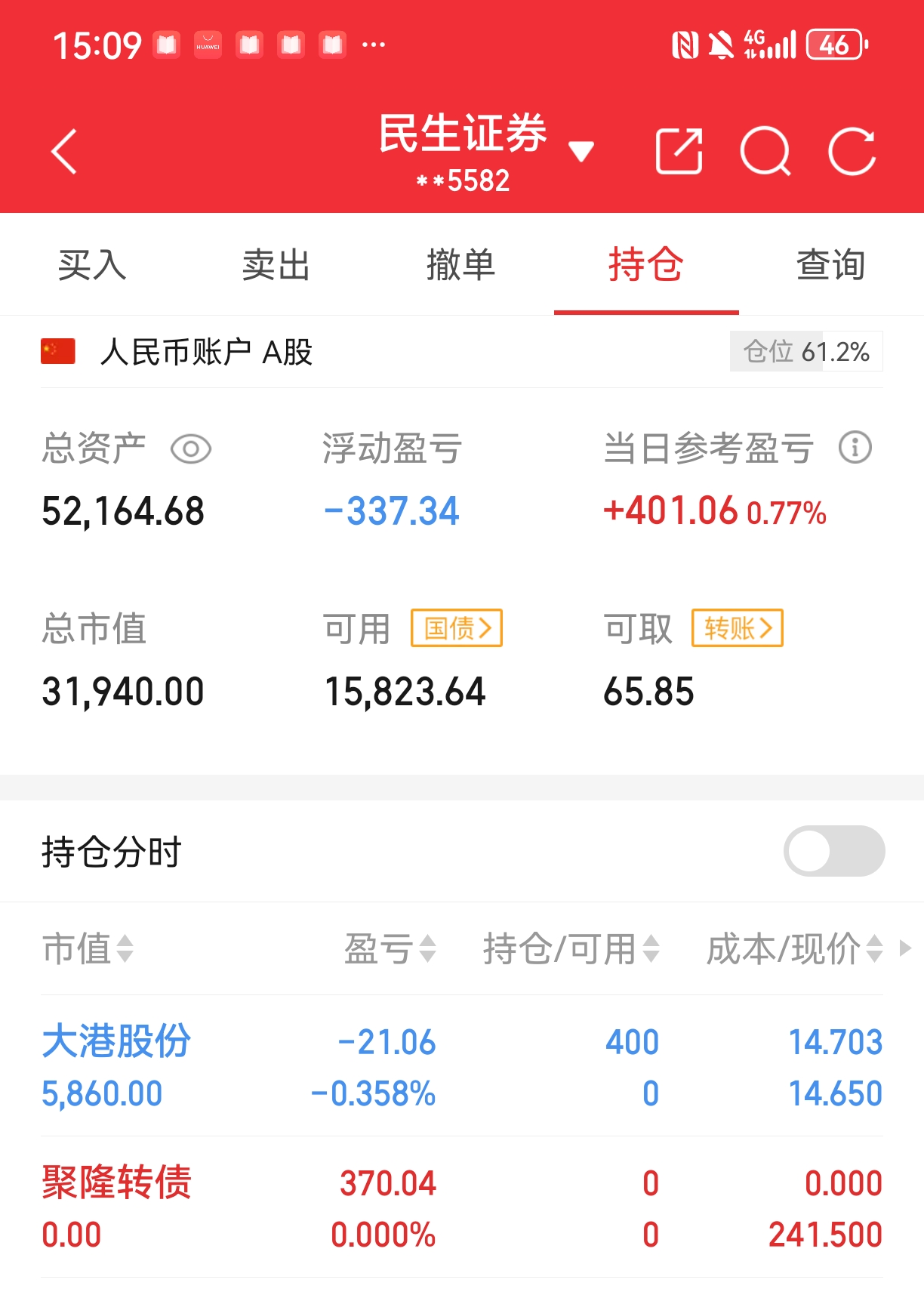The width and height of the screenshot is (924, 1298).
Task: Go back using the top-left arrow
Action: point(65,152)
